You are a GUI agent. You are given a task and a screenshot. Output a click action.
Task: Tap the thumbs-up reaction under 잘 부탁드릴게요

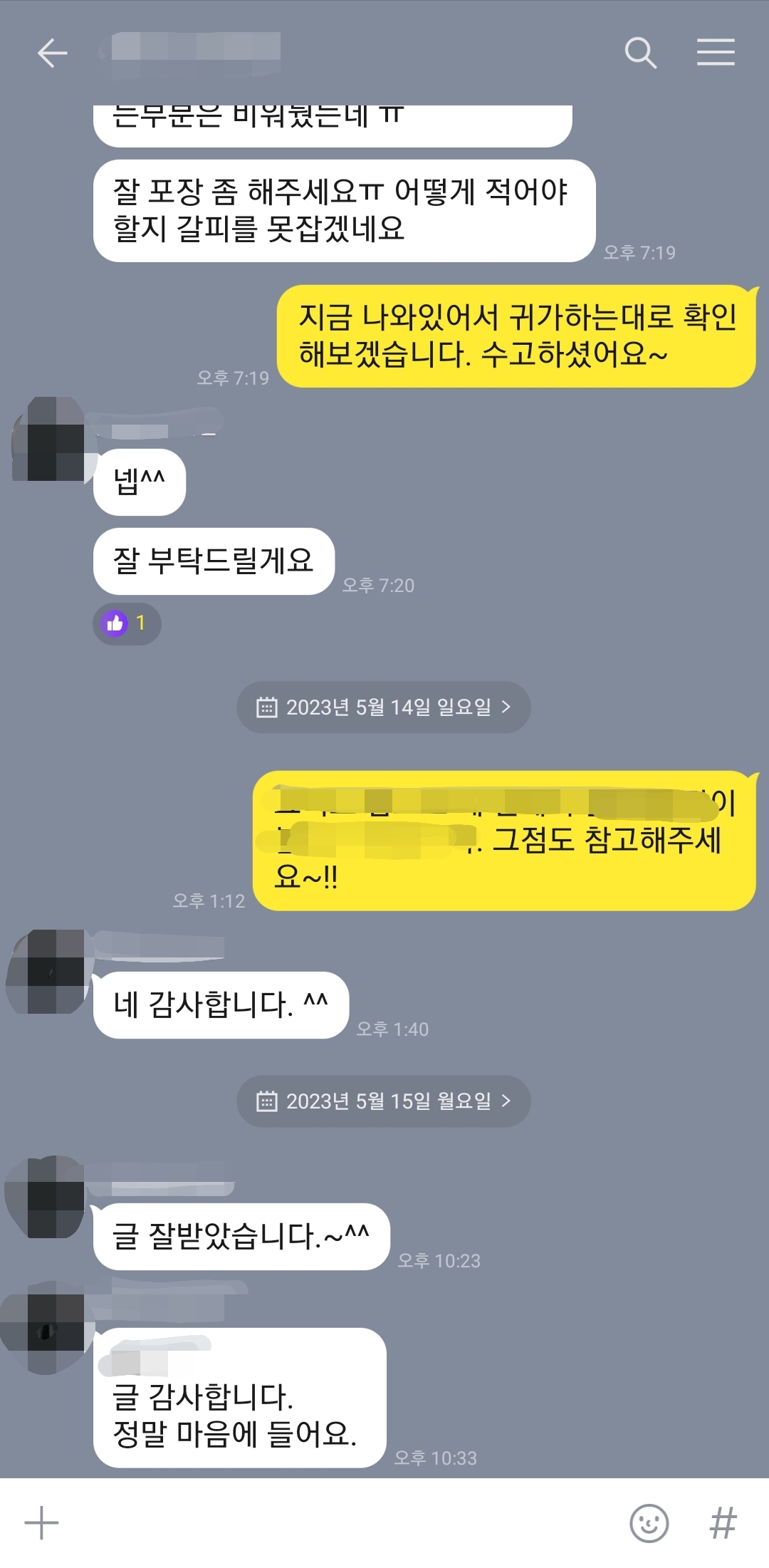[x=127, y=623]
